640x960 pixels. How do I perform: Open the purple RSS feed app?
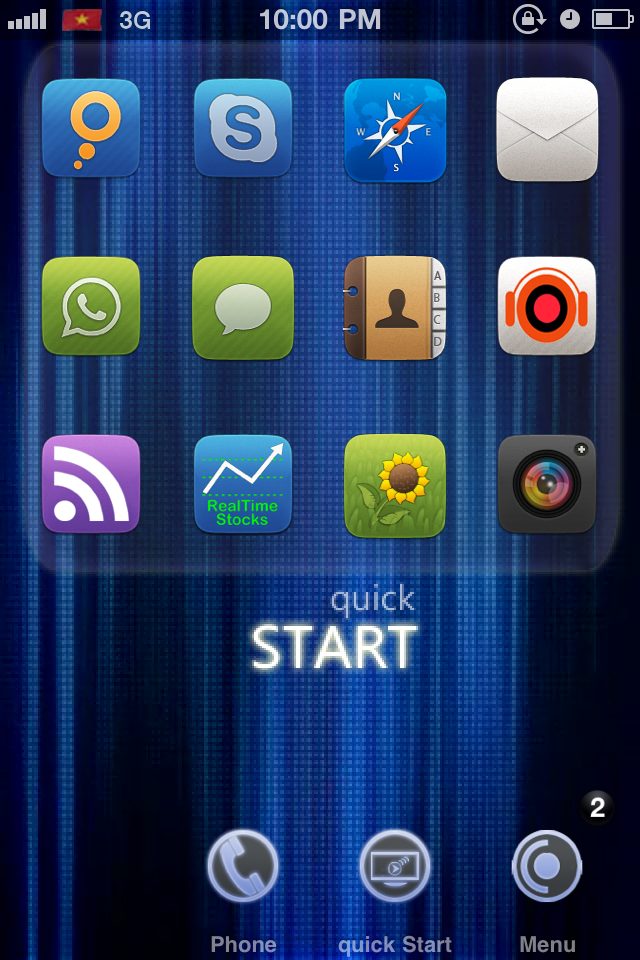tap(91, 484)
